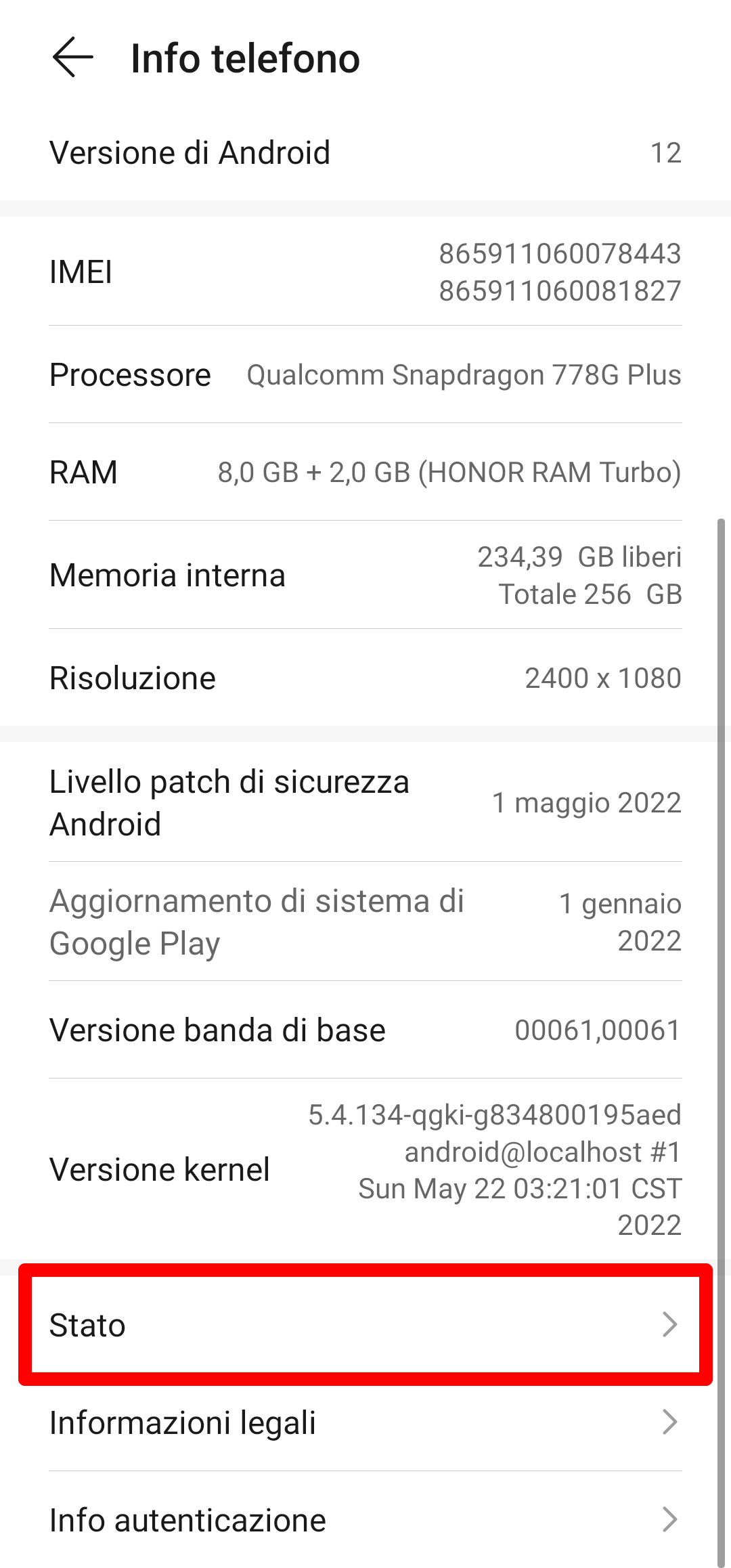The image size is (731, 1568).
Task: Open Informazioni legali
Action: (x=365, y=1422)
